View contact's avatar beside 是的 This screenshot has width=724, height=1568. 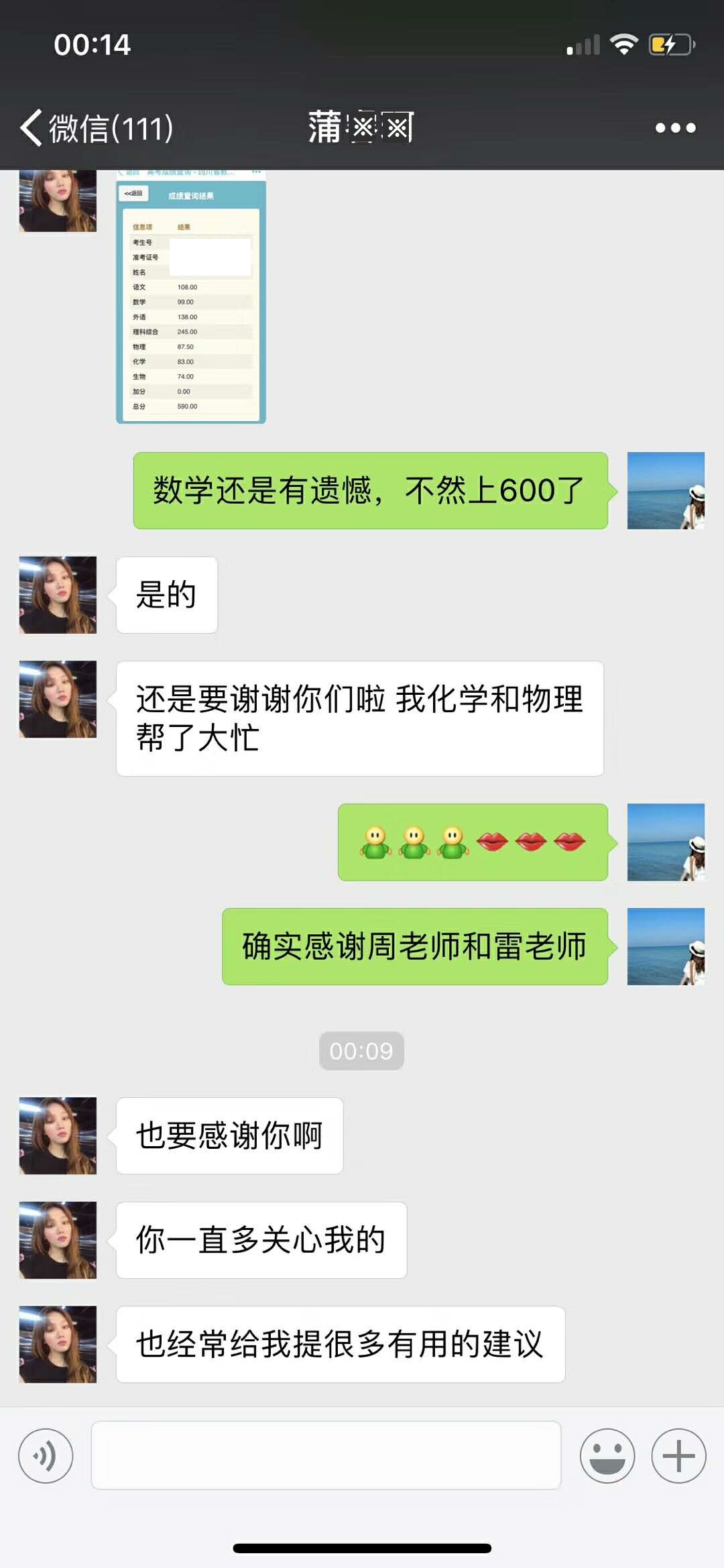[58, 595]
